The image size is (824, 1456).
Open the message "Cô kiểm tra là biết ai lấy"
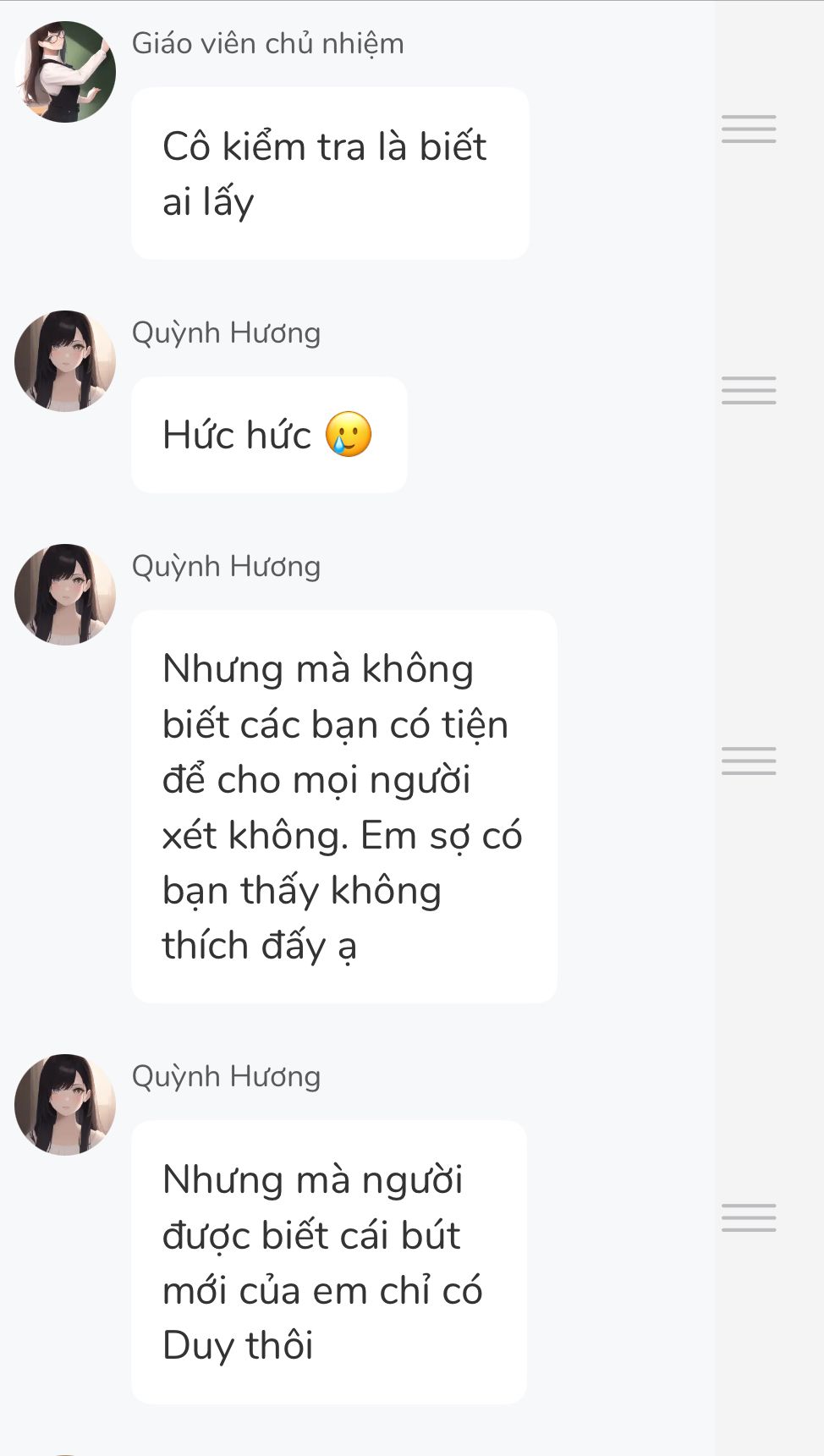point(330,173)
